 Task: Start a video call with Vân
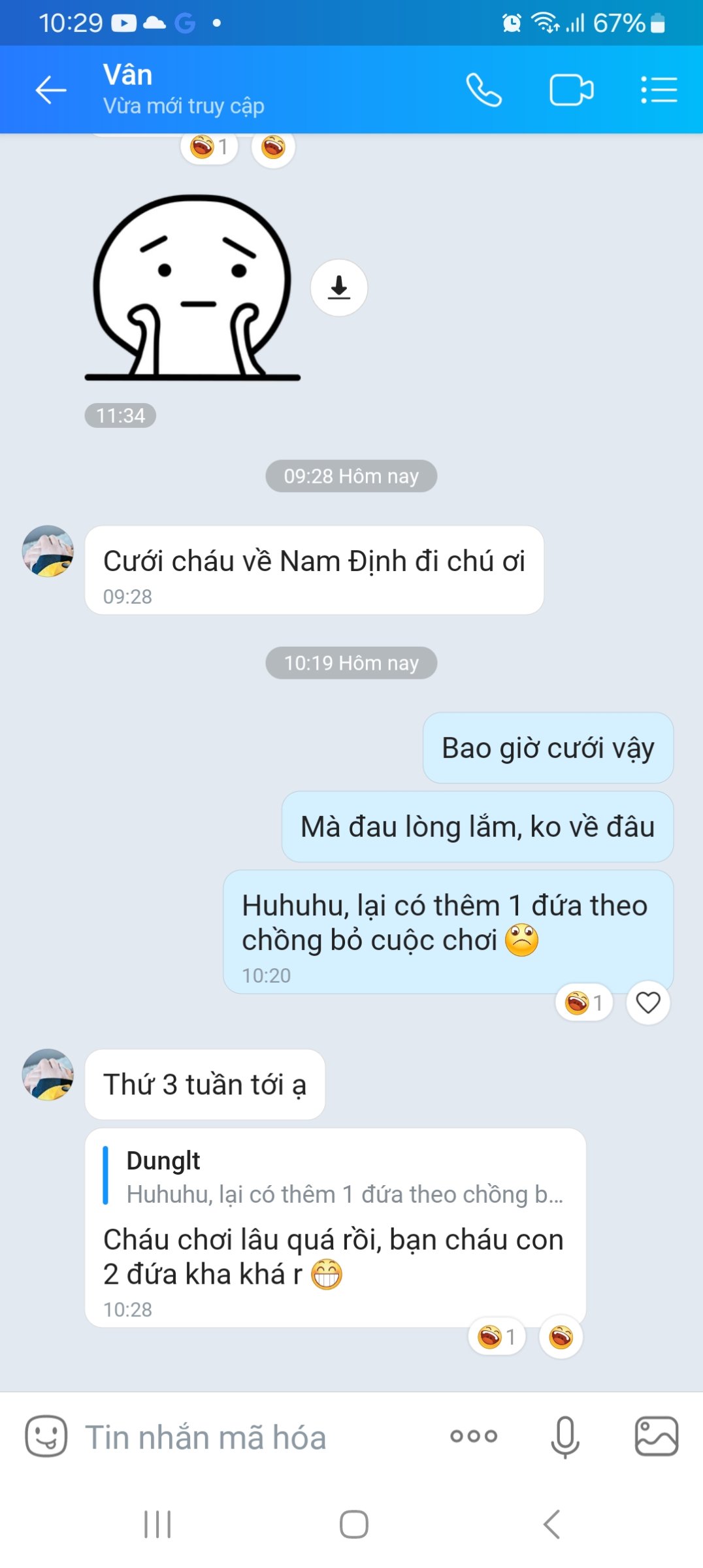[x=571, y=90]
